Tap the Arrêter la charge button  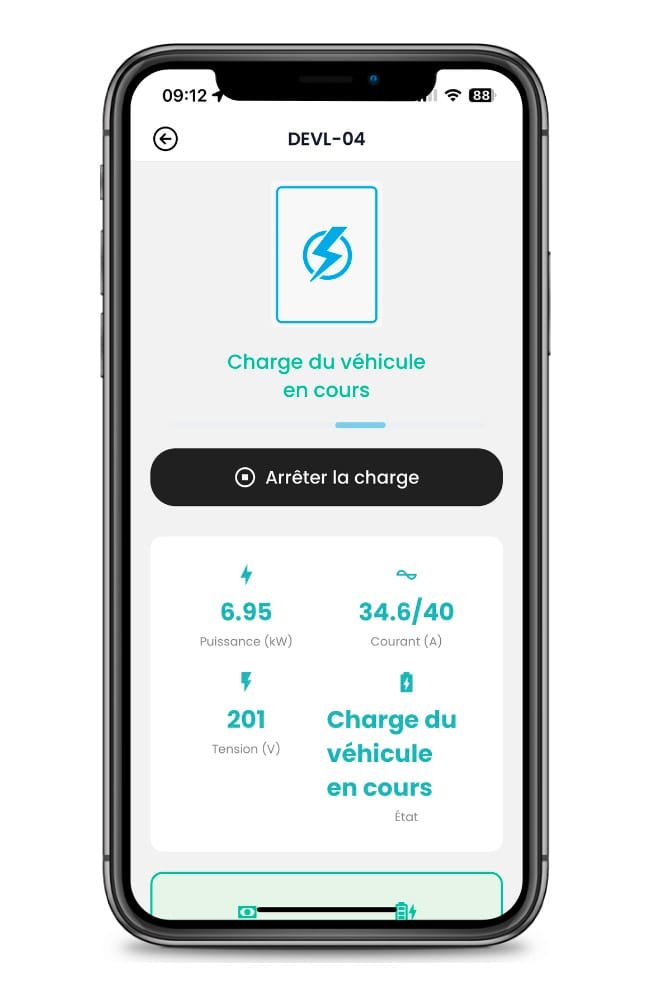[326, 477]
